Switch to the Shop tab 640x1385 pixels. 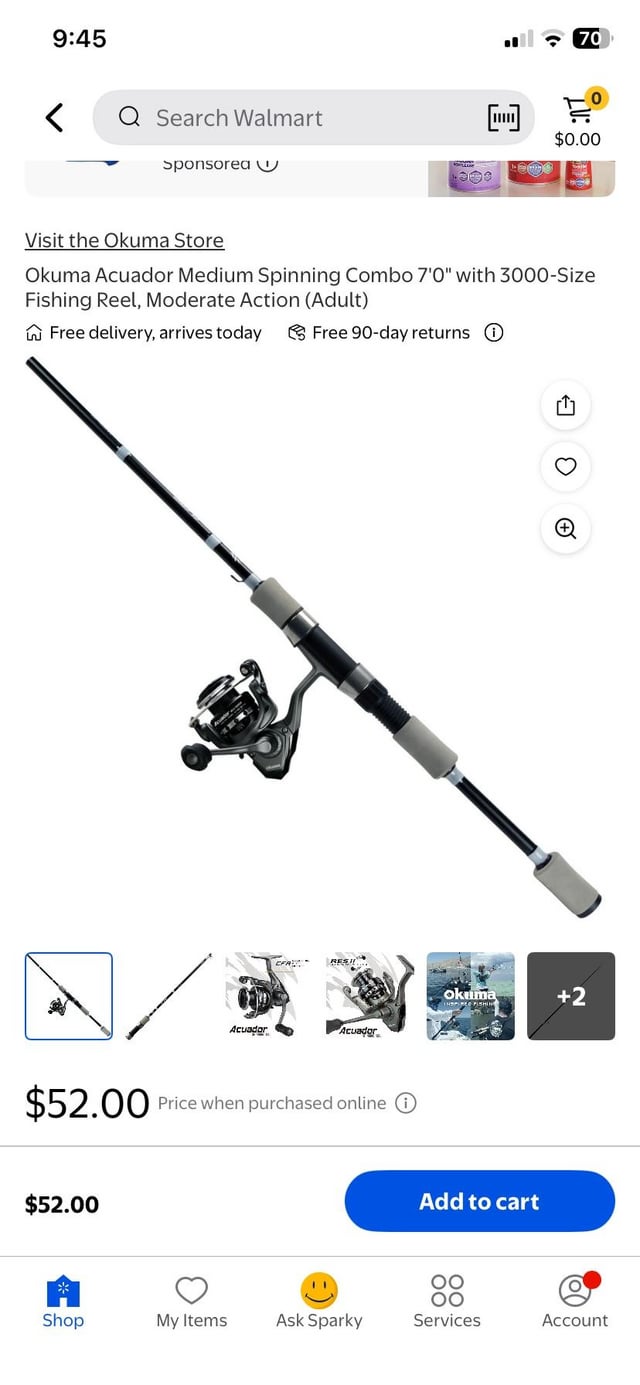[x=63, y=1302]
